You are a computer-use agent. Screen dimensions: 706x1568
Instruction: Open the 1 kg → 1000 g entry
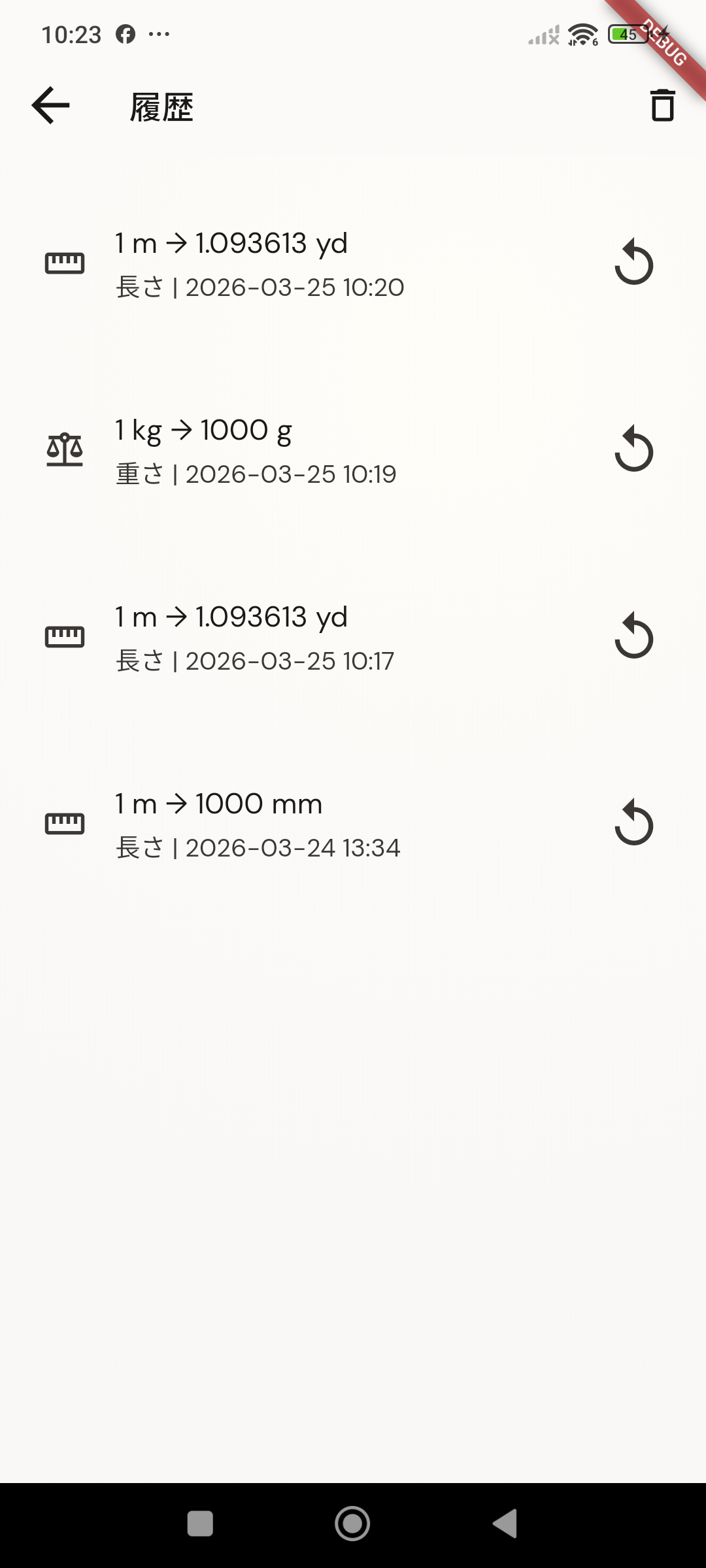tap(294, 451)
